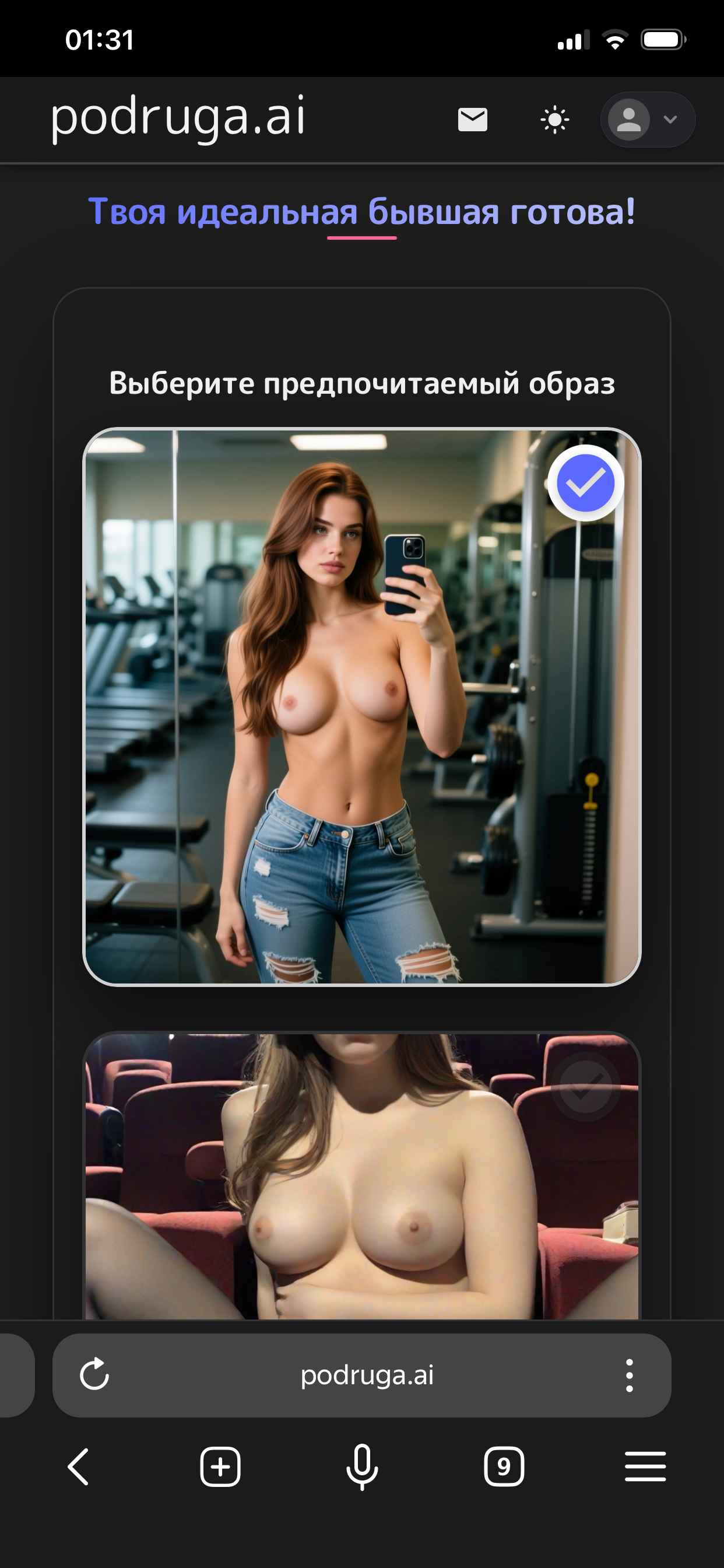The width and height of the screenshot is (724, 1568).
Task: Toggle the light theme sun icon
Action: click(x=554, y=120)
